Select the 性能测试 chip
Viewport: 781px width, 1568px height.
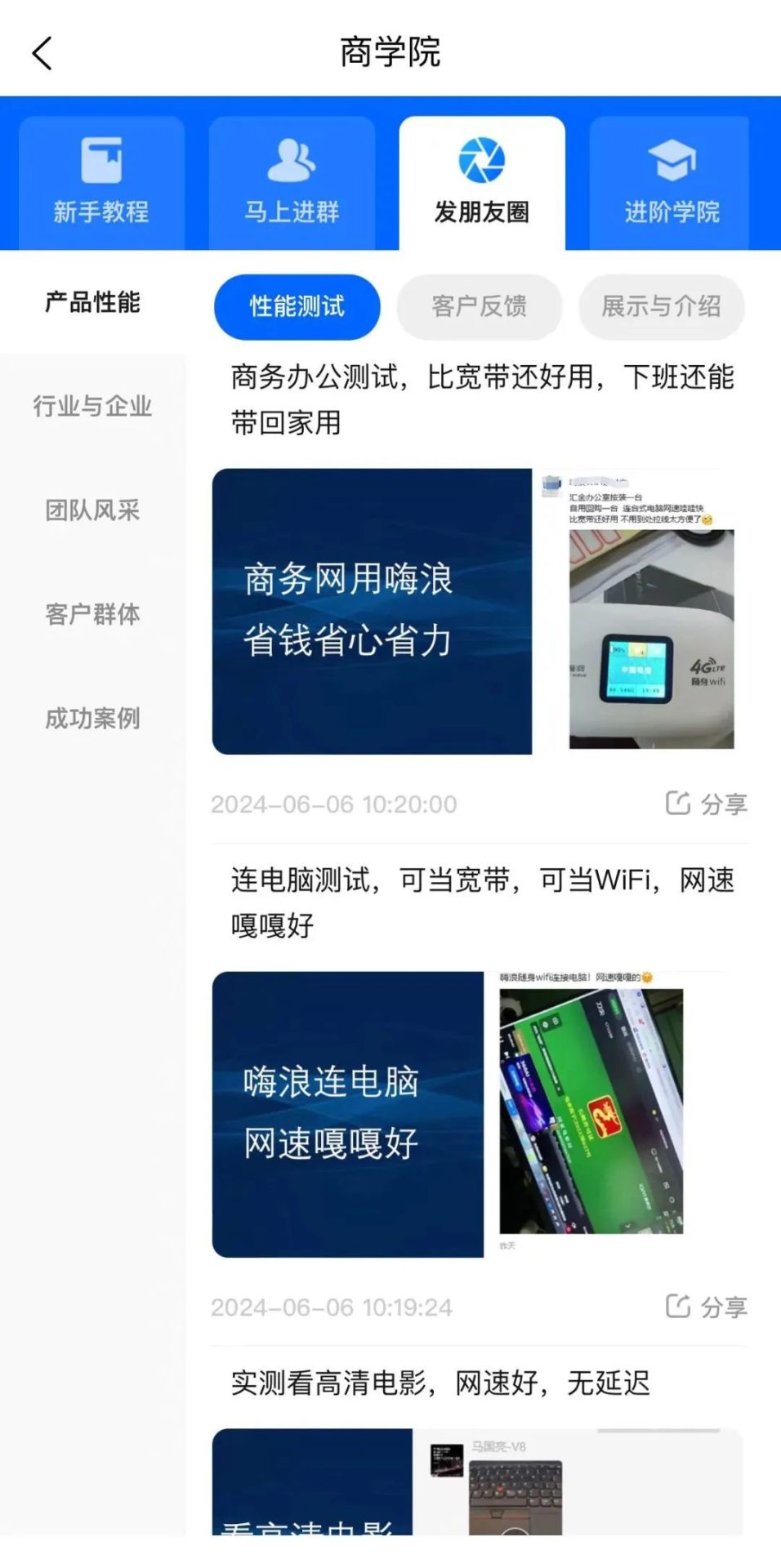pyautogui.click(x=297, y=307)
